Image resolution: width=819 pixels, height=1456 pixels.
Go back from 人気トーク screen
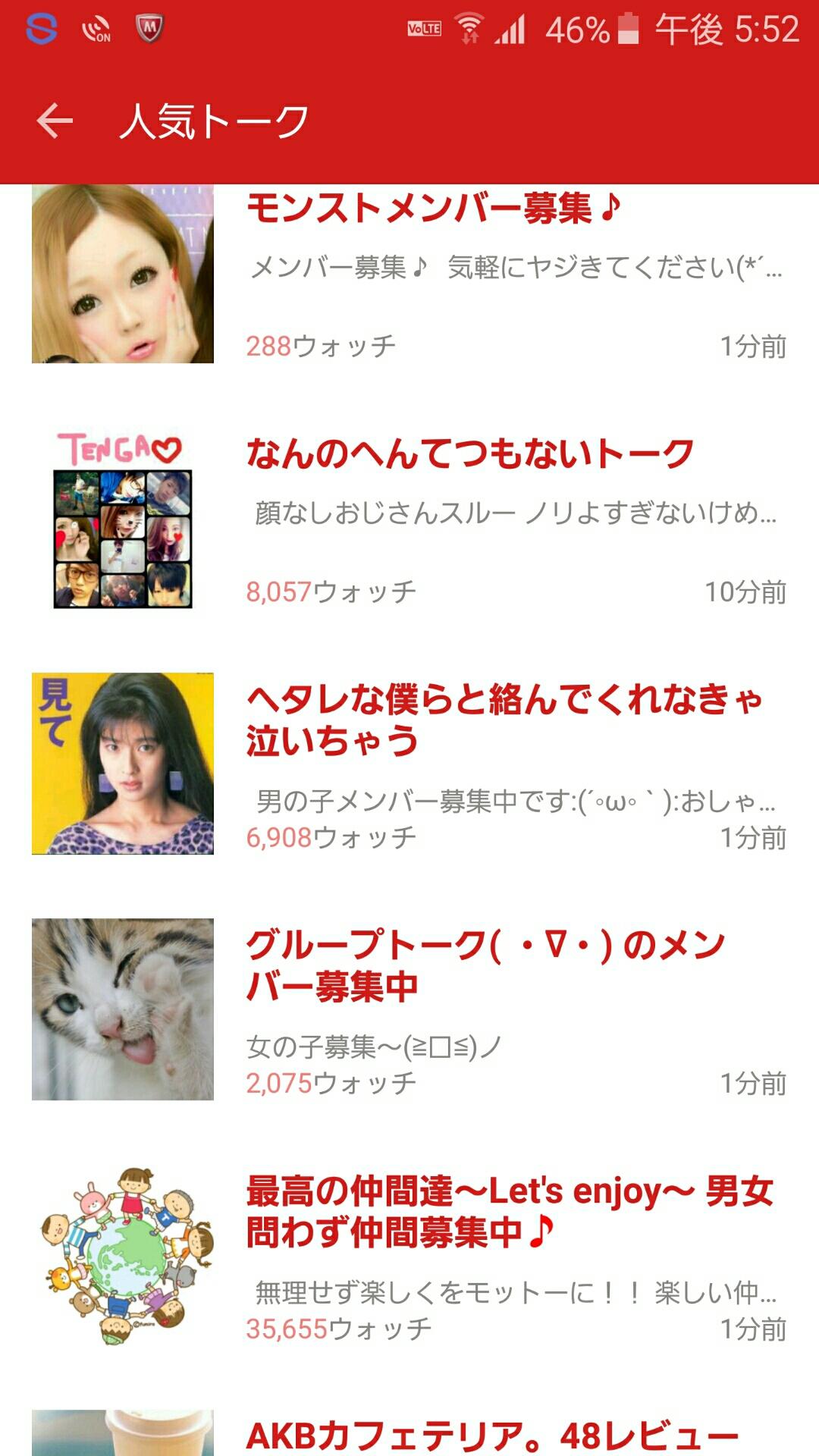55,121
